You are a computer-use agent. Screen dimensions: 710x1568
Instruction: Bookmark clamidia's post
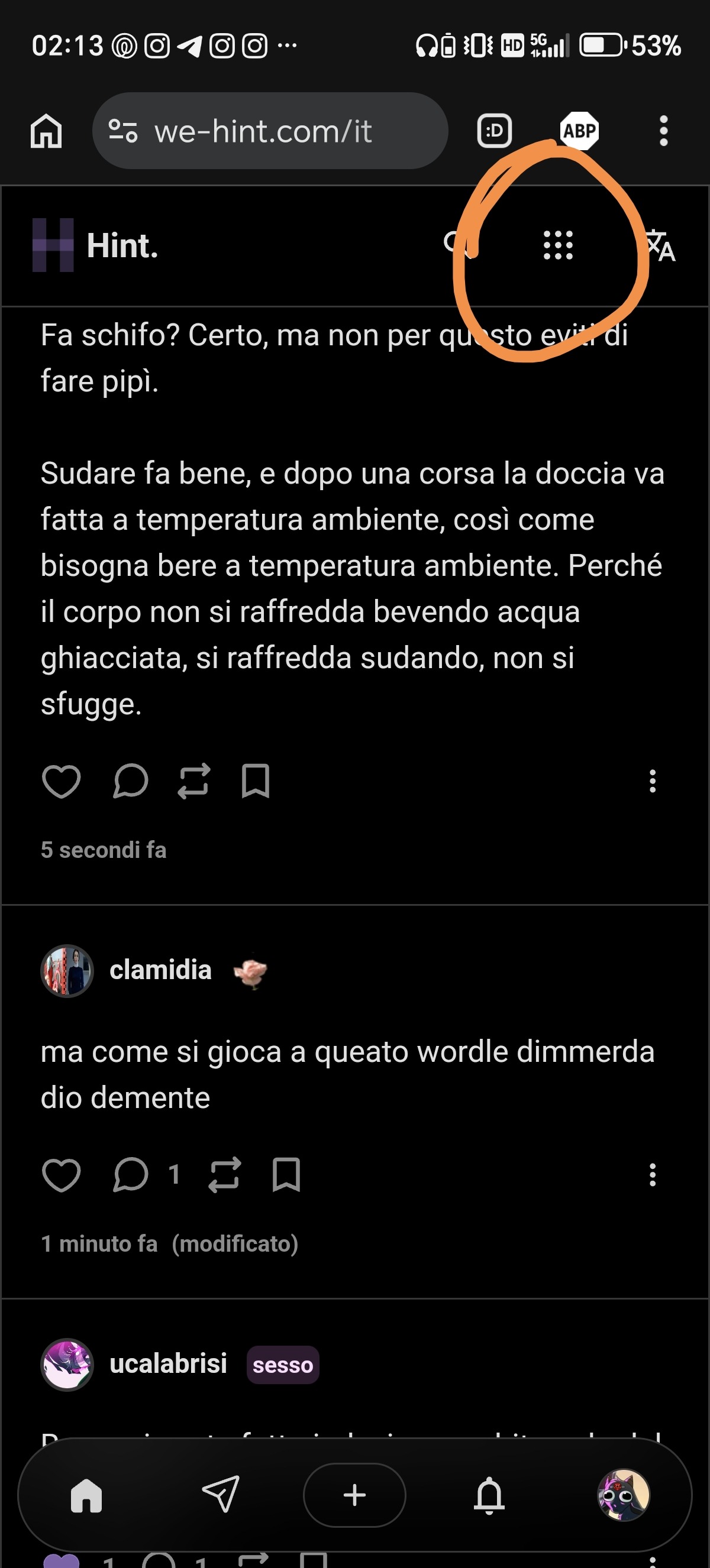(286, 1175)
